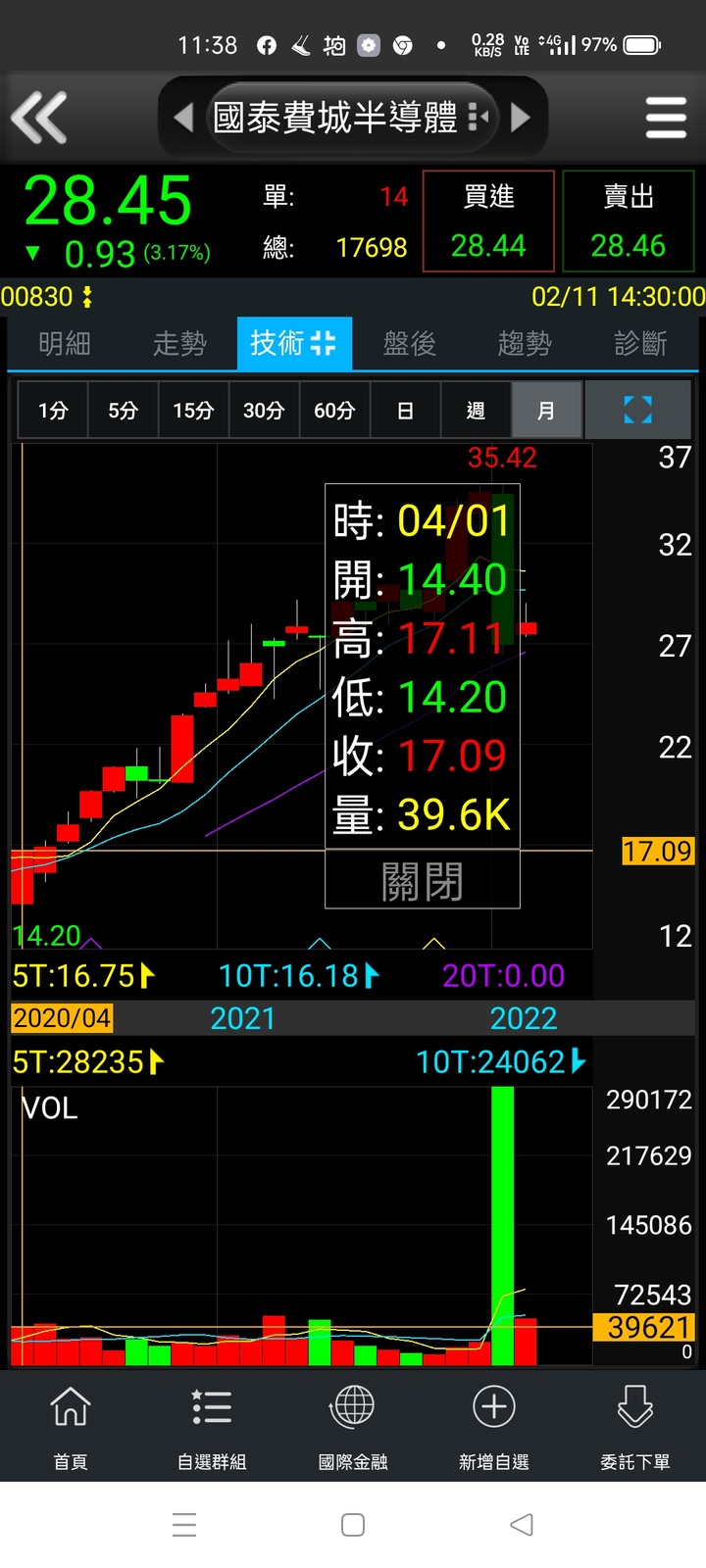This screenshot has height=1568, width=706.
Task: Close the candle info popup with 關閉
Action: click(422, 880)
